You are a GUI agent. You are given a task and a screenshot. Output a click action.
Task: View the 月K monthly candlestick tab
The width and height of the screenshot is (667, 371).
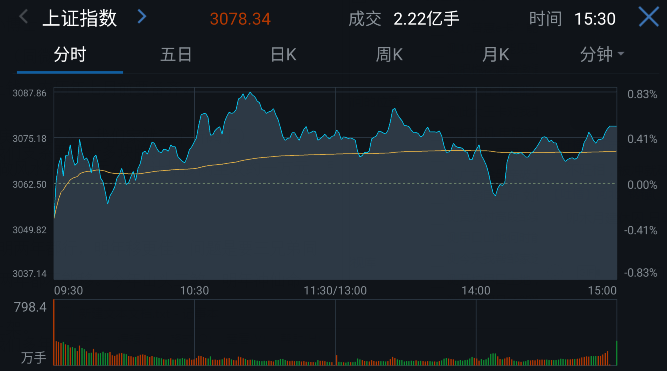[496, 55]
